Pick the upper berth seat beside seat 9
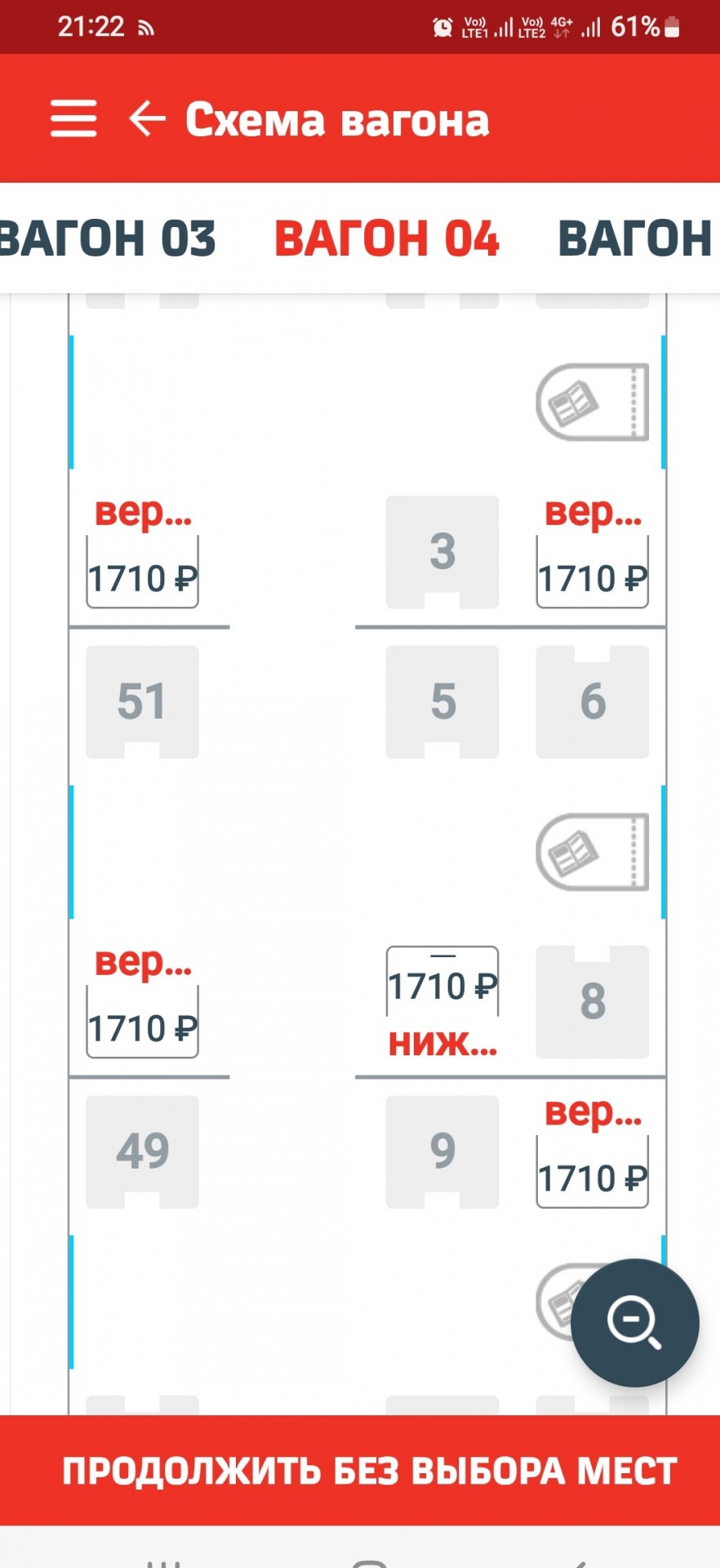This screenshot has height=1568, width=720. [593, 1151]
